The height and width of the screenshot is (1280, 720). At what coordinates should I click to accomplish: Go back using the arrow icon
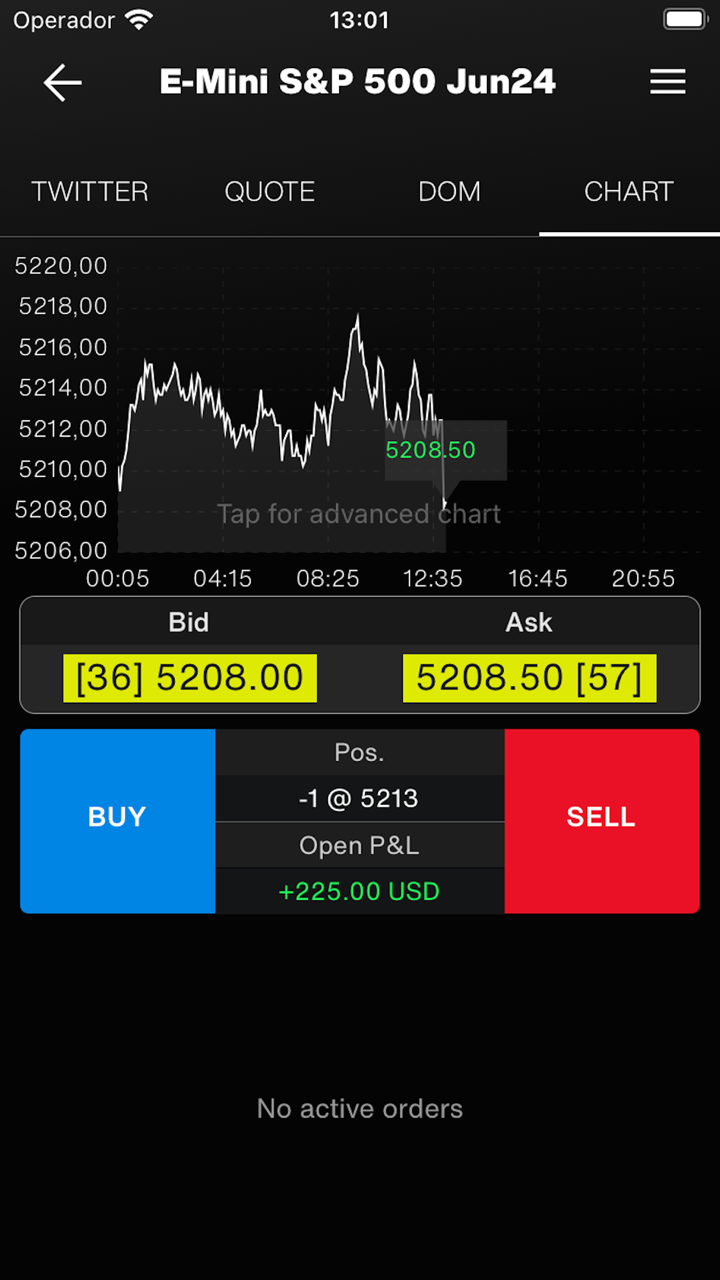pos(62,82)
